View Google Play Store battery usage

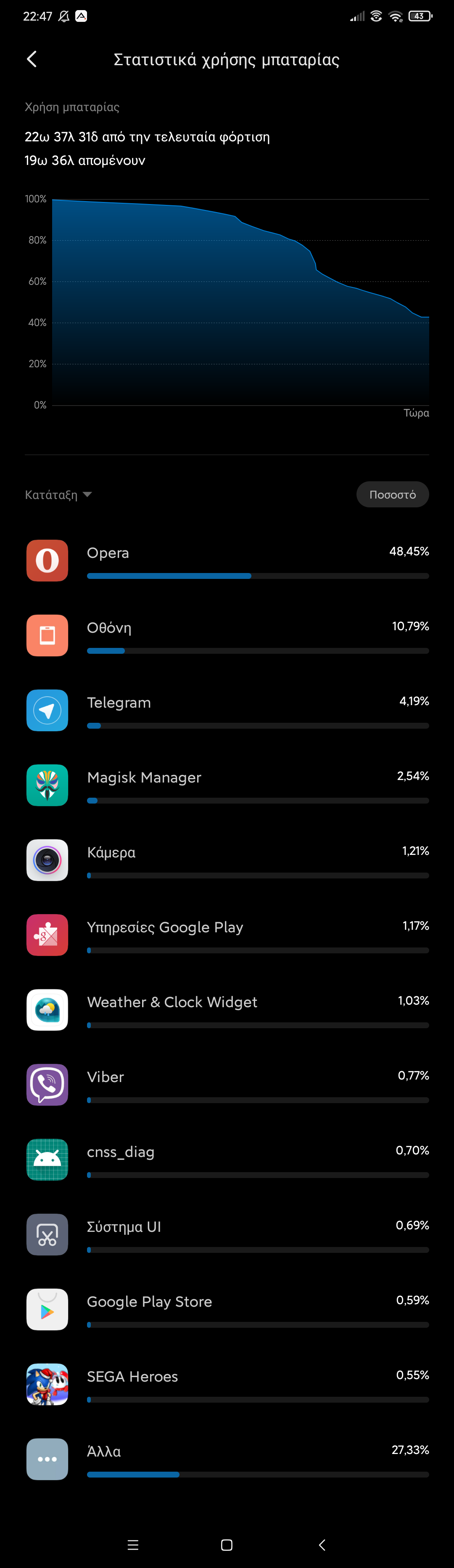tap(227, 1309)
